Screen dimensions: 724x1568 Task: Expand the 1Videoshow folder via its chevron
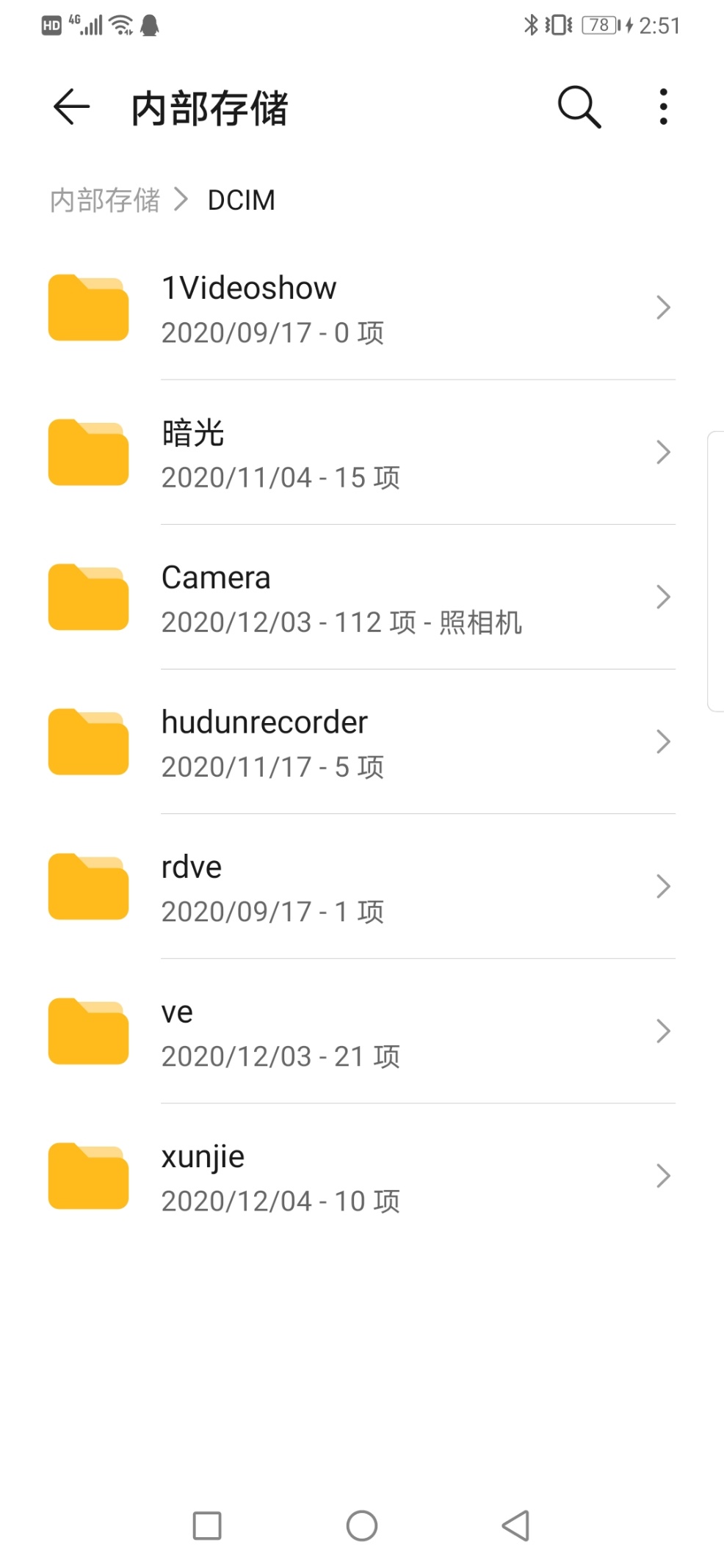tap(663, 308)
